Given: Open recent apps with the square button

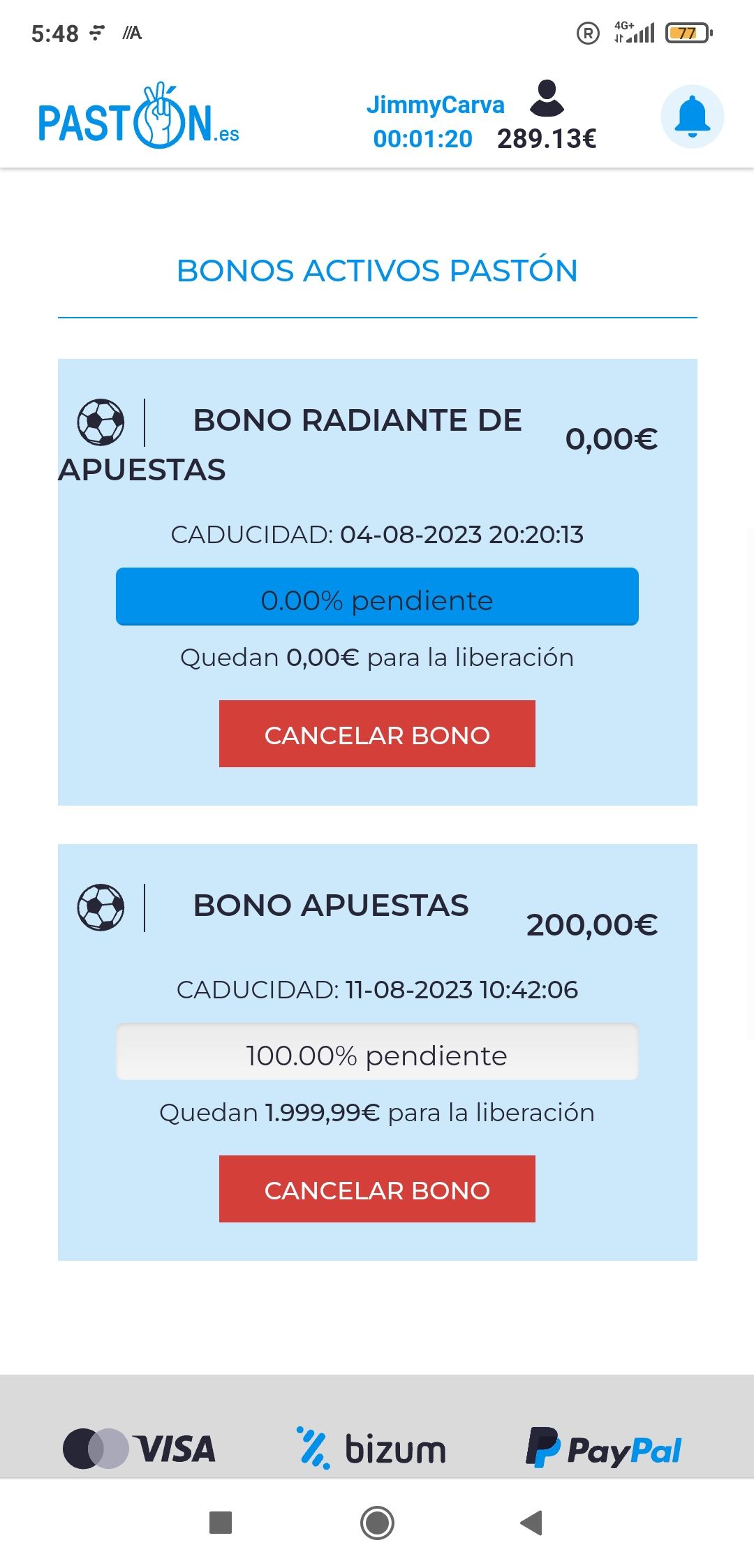Looking at the screenshot, I should [221, 1523].
